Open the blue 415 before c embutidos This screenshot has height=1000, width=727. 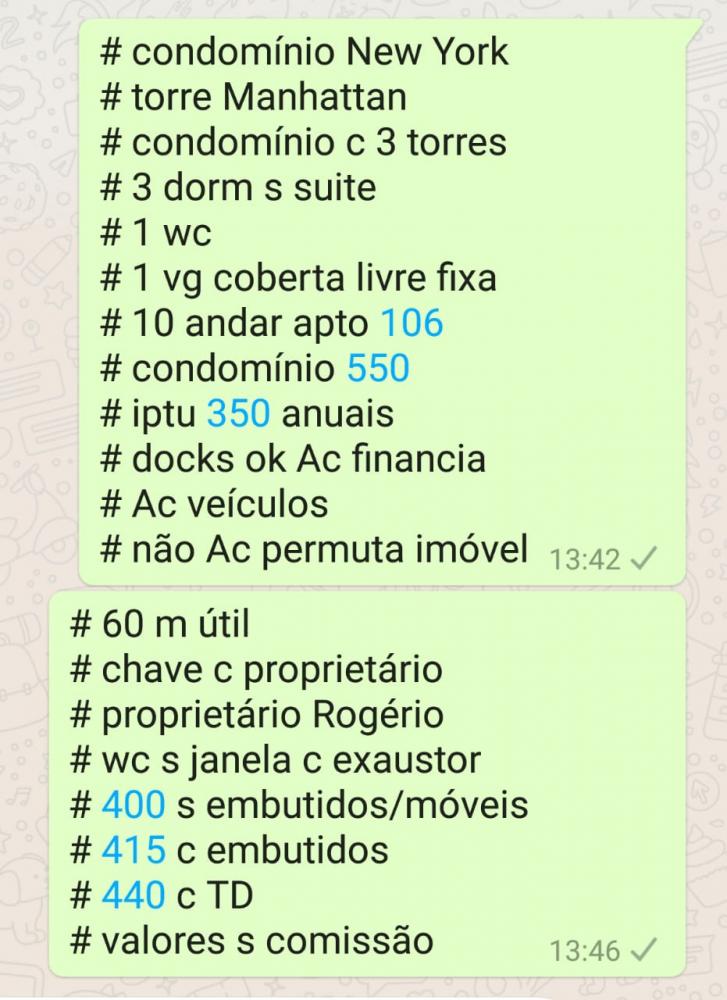[133, 850]
